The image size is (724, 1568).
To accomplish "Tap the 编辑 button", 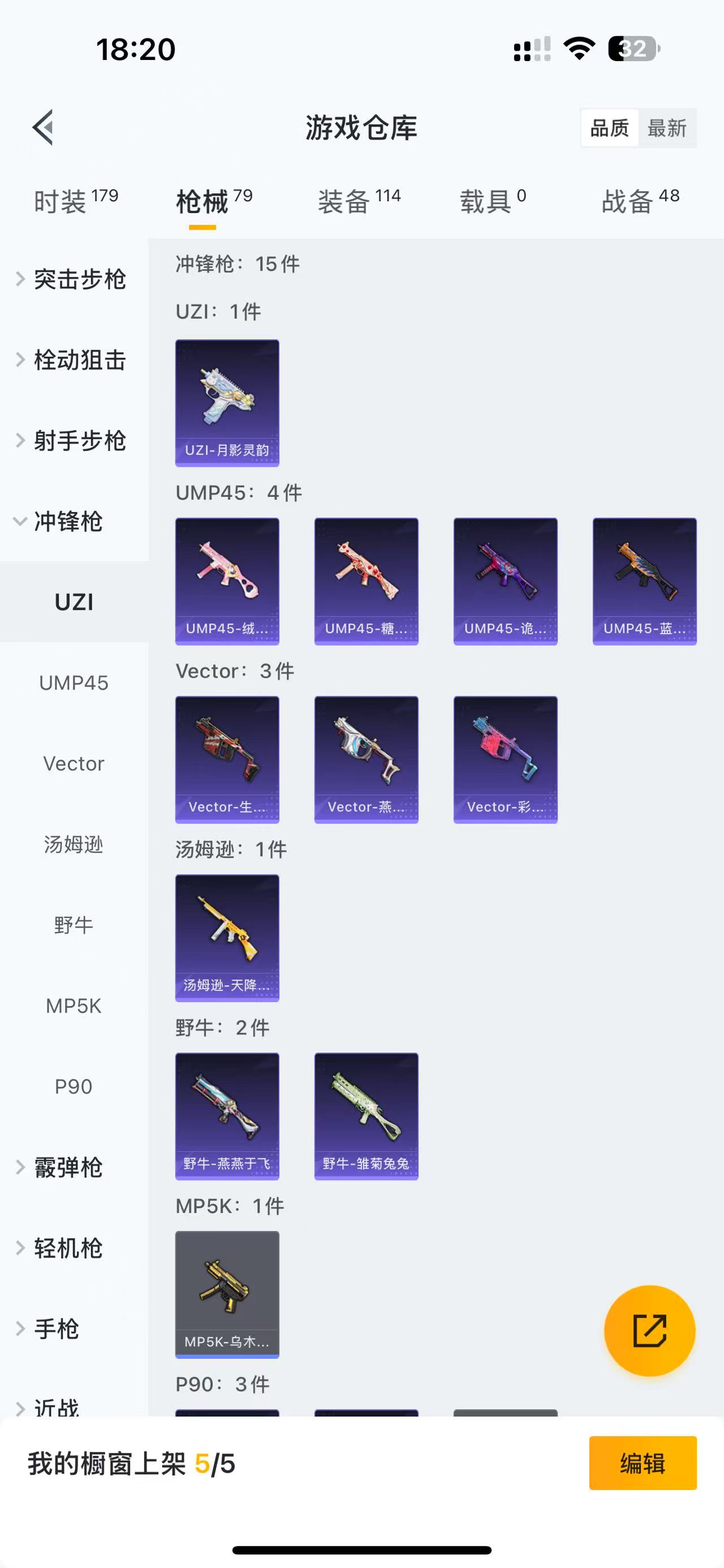I will (643, 1463).
